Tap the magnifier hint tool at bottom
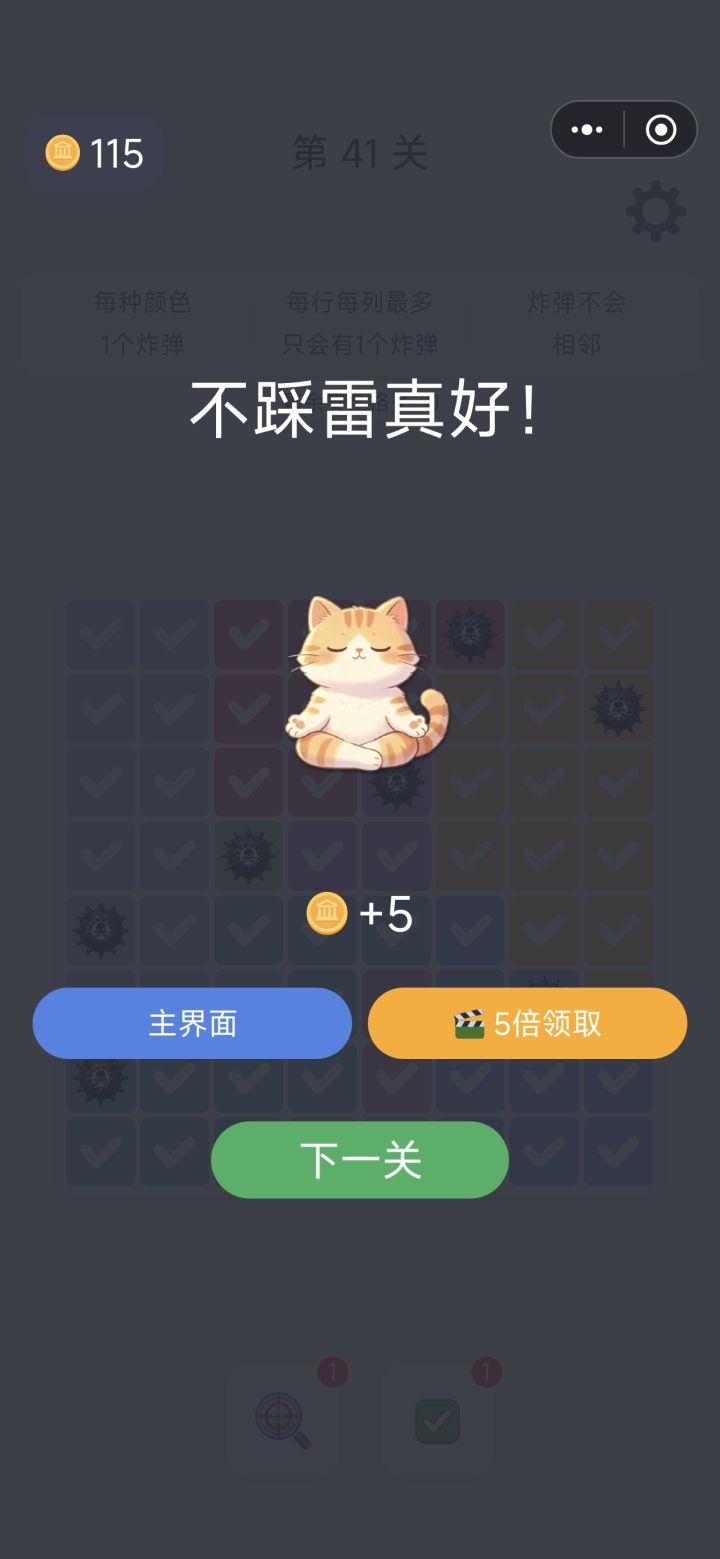Screen dimensions: 720x1559 pyautogui.click(x=284, y=1420)
